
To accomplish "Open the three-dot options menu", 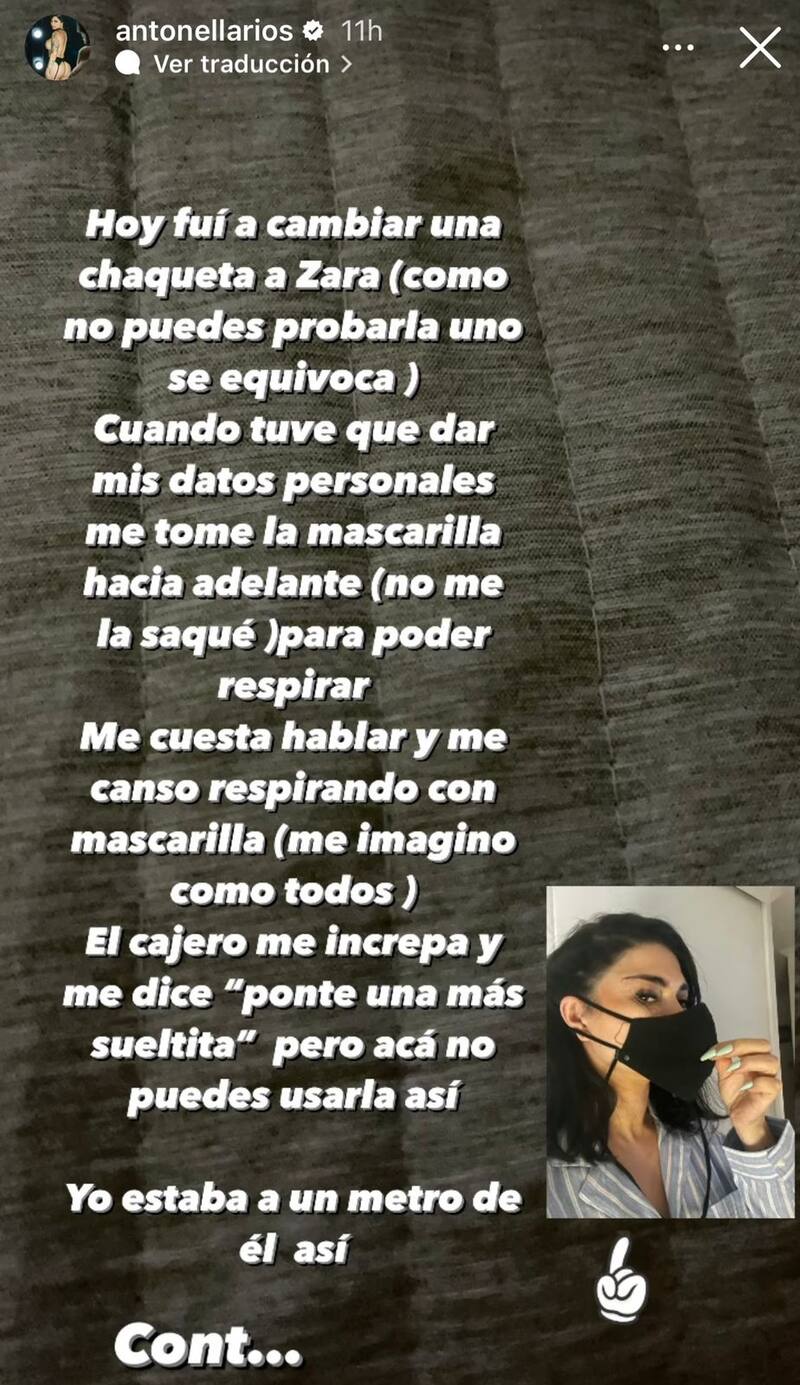I will [679, 47].
